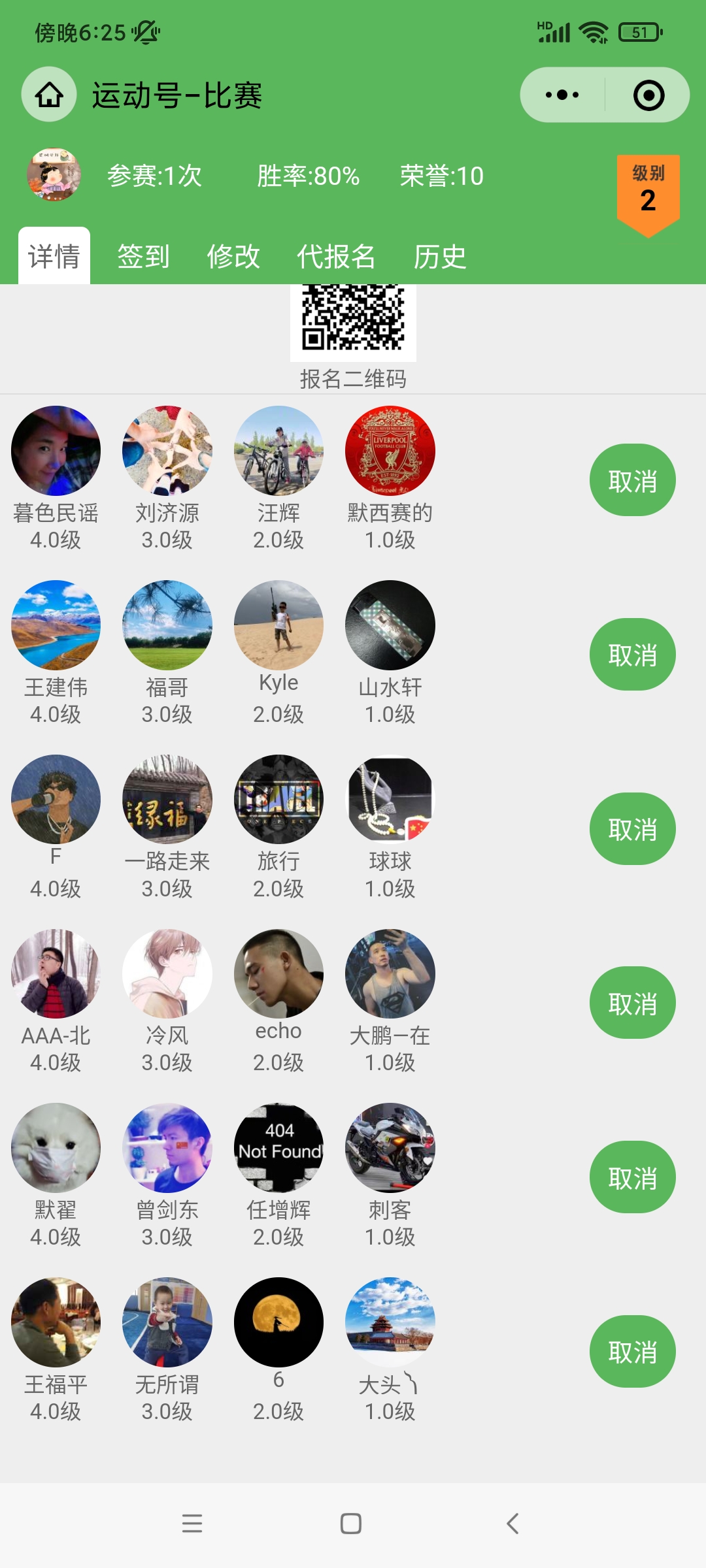Select the 代报名 tab

pyautogui.click(x=336, y=256)
